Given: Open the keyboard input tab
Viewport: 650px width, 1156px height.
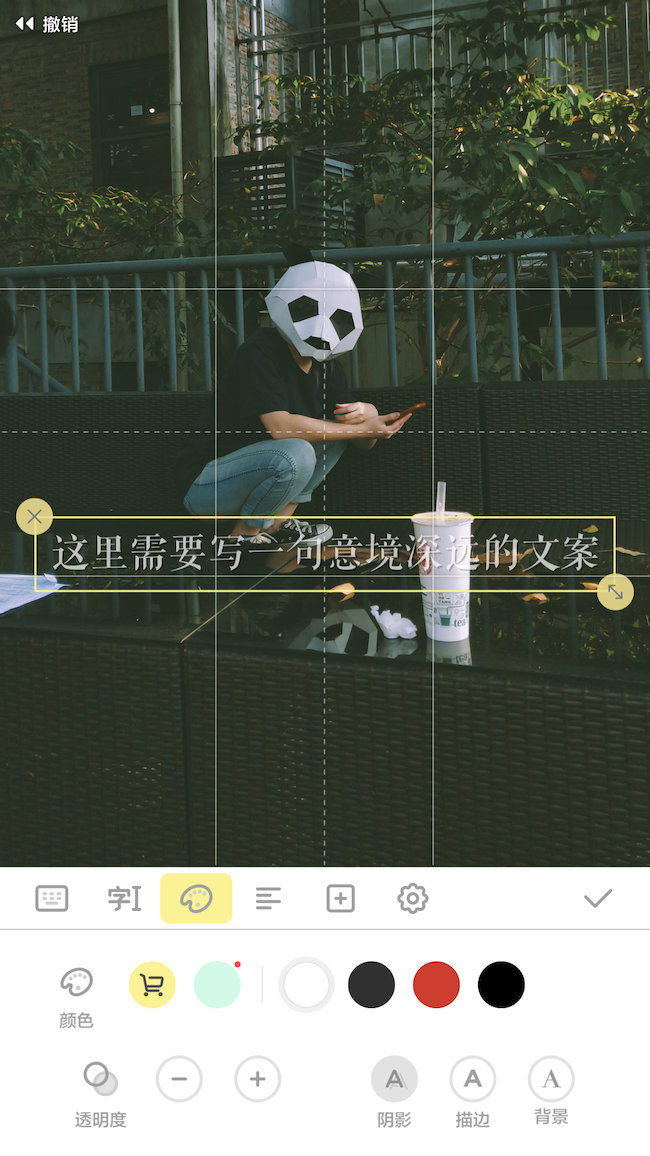Looking at the screenshot, I should coord(52,898).
